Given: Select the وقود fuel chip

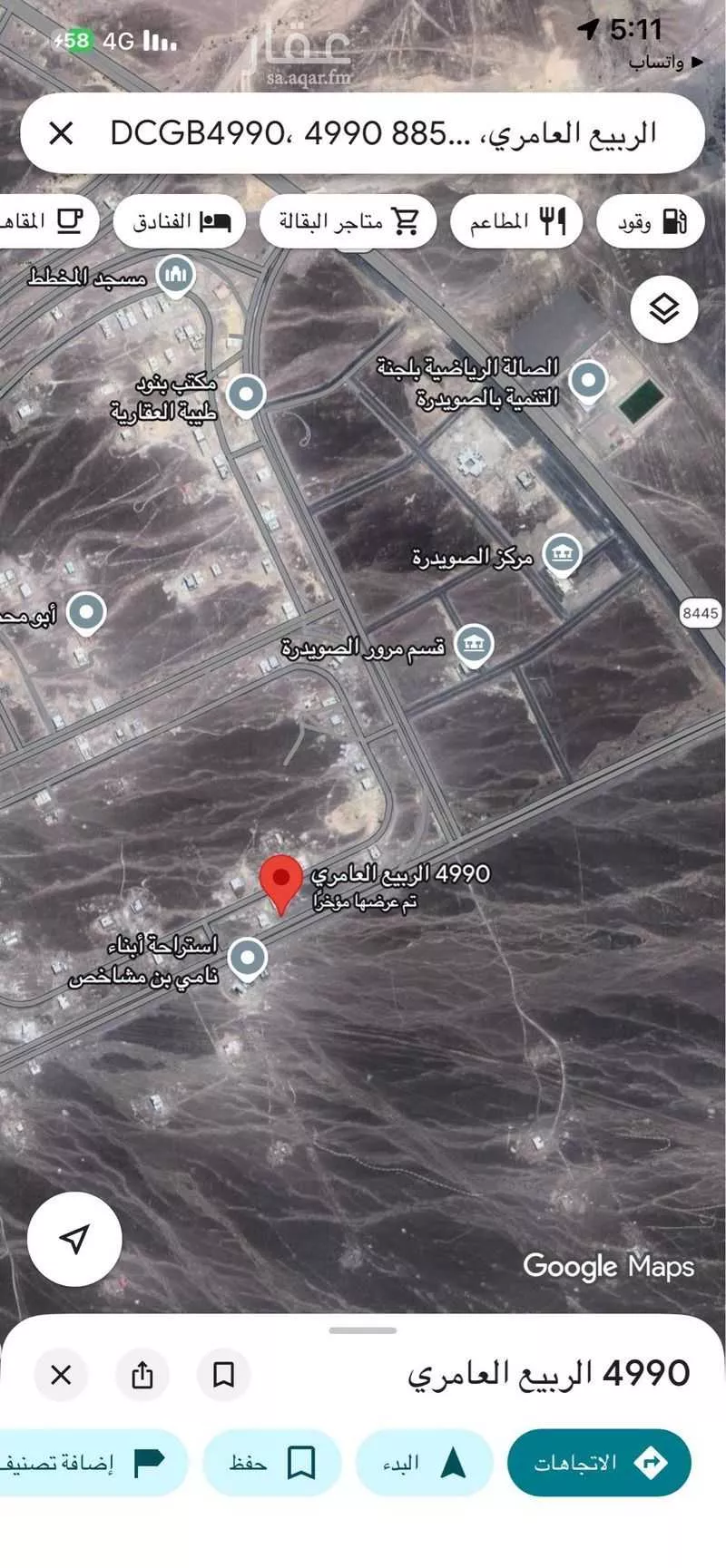Looking at the screenshot, I should click(x=650, y=221).
